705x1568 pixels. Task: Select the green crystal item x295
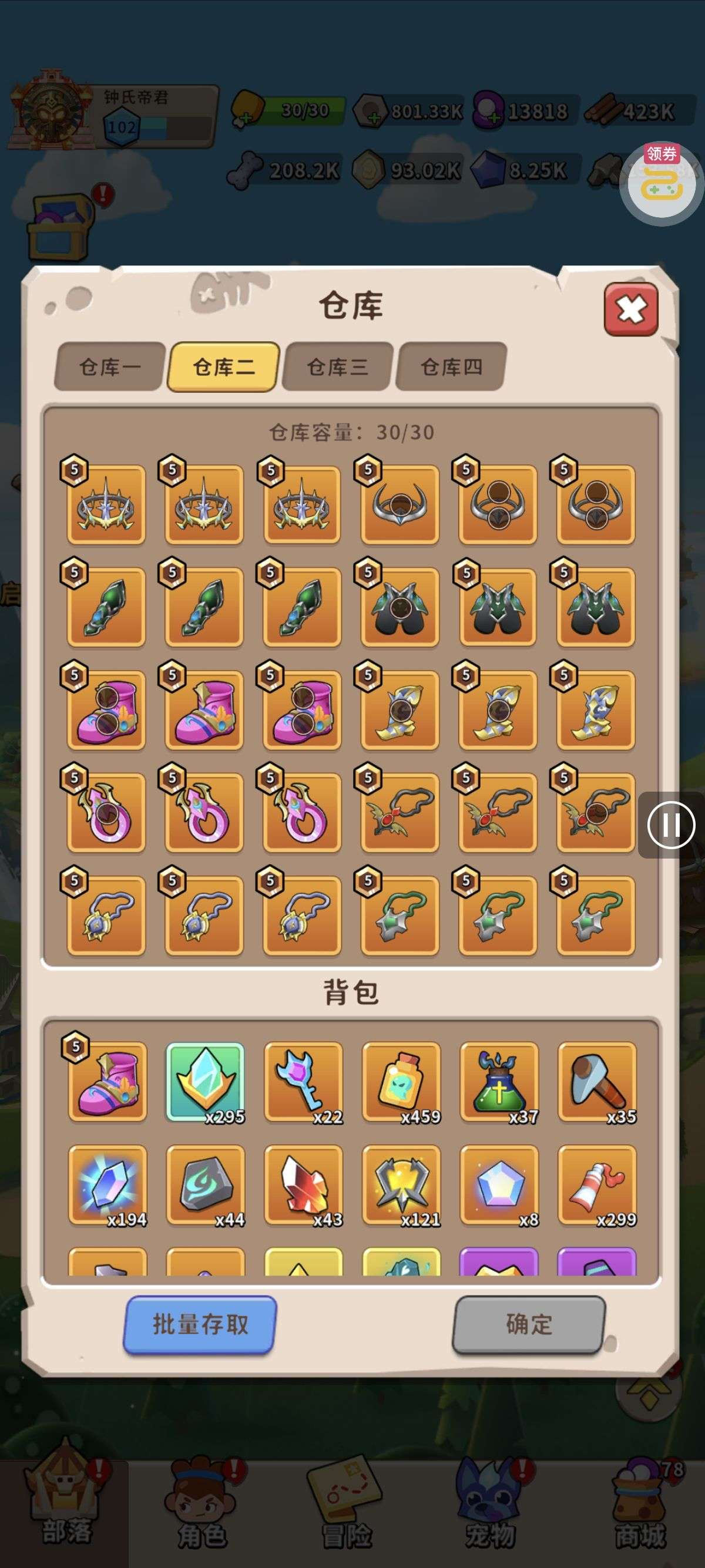205,1082
